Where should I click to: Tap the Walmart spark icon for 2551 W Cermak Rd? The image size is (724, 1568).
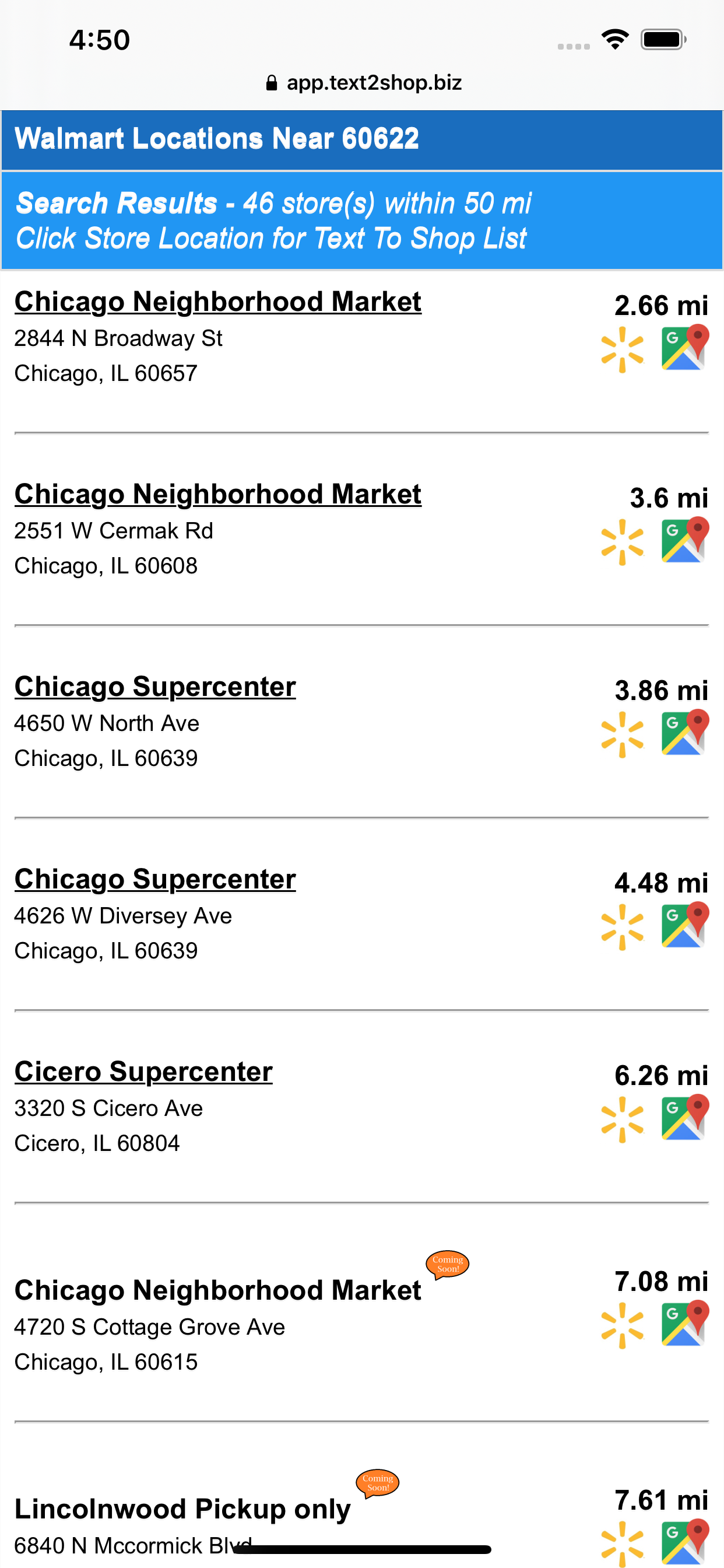(x=623, y=542)
